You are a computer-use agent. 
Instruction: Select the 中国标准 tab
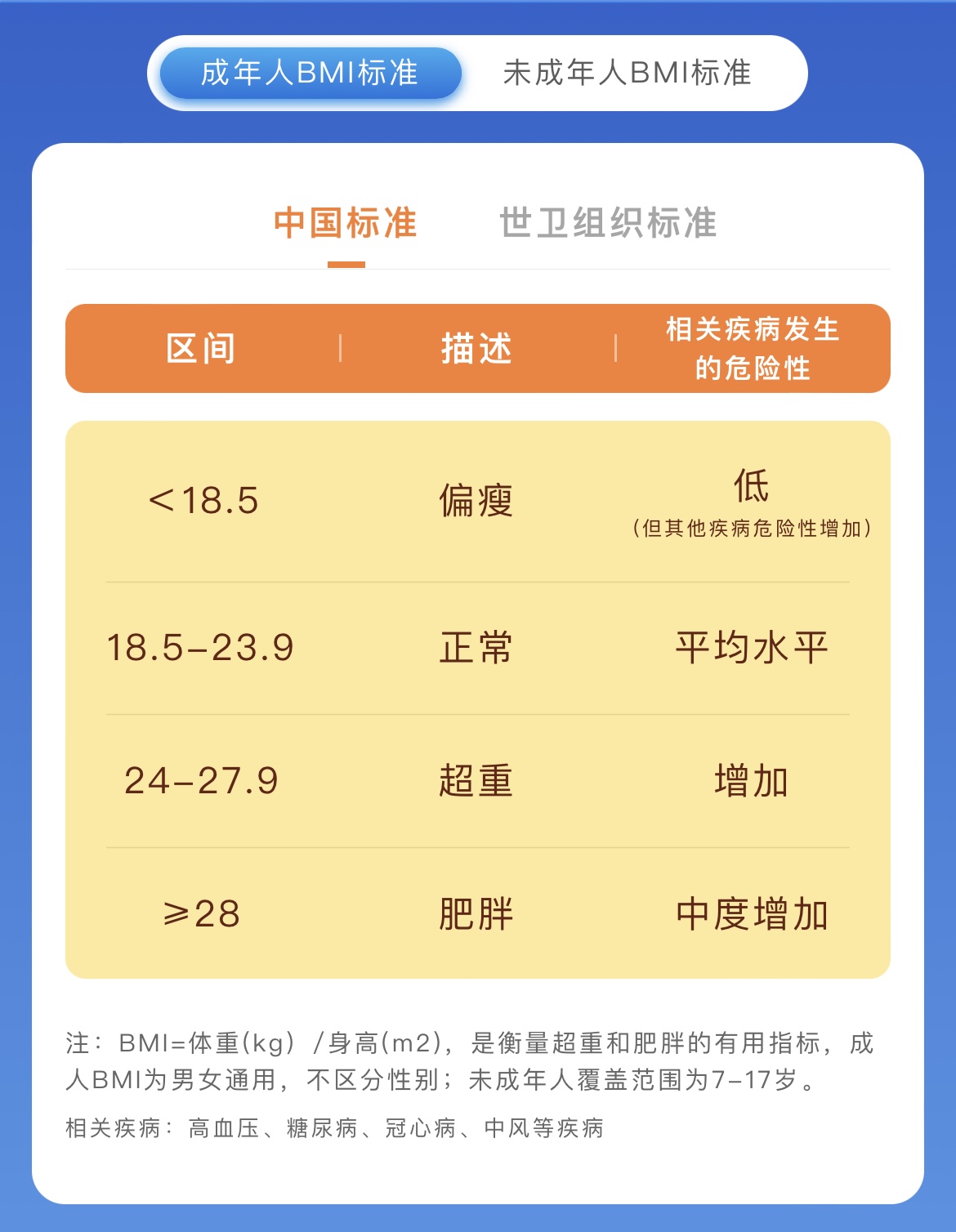(x=346, y=223)
